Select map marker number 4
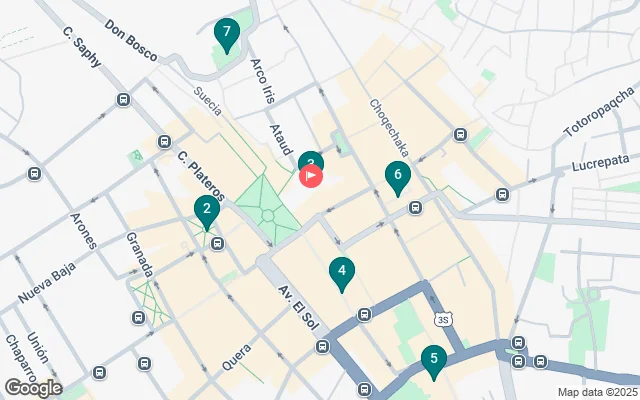This screenshot has height=400, width=640. (342, 273)
